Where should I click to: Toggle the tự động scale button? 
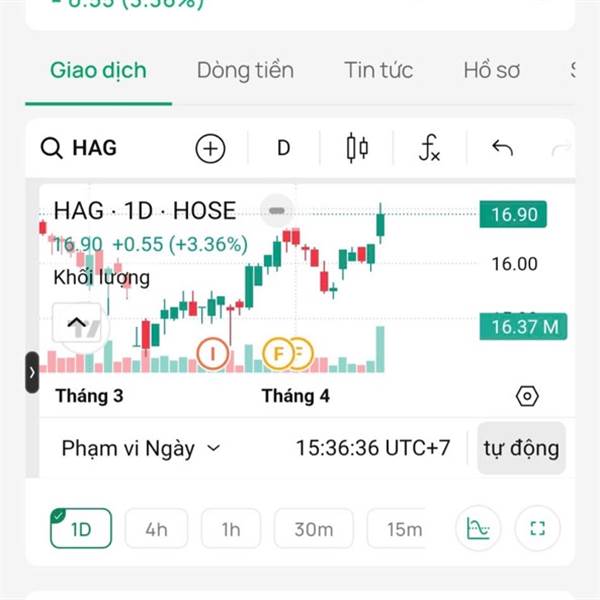[x=521, y=448]
